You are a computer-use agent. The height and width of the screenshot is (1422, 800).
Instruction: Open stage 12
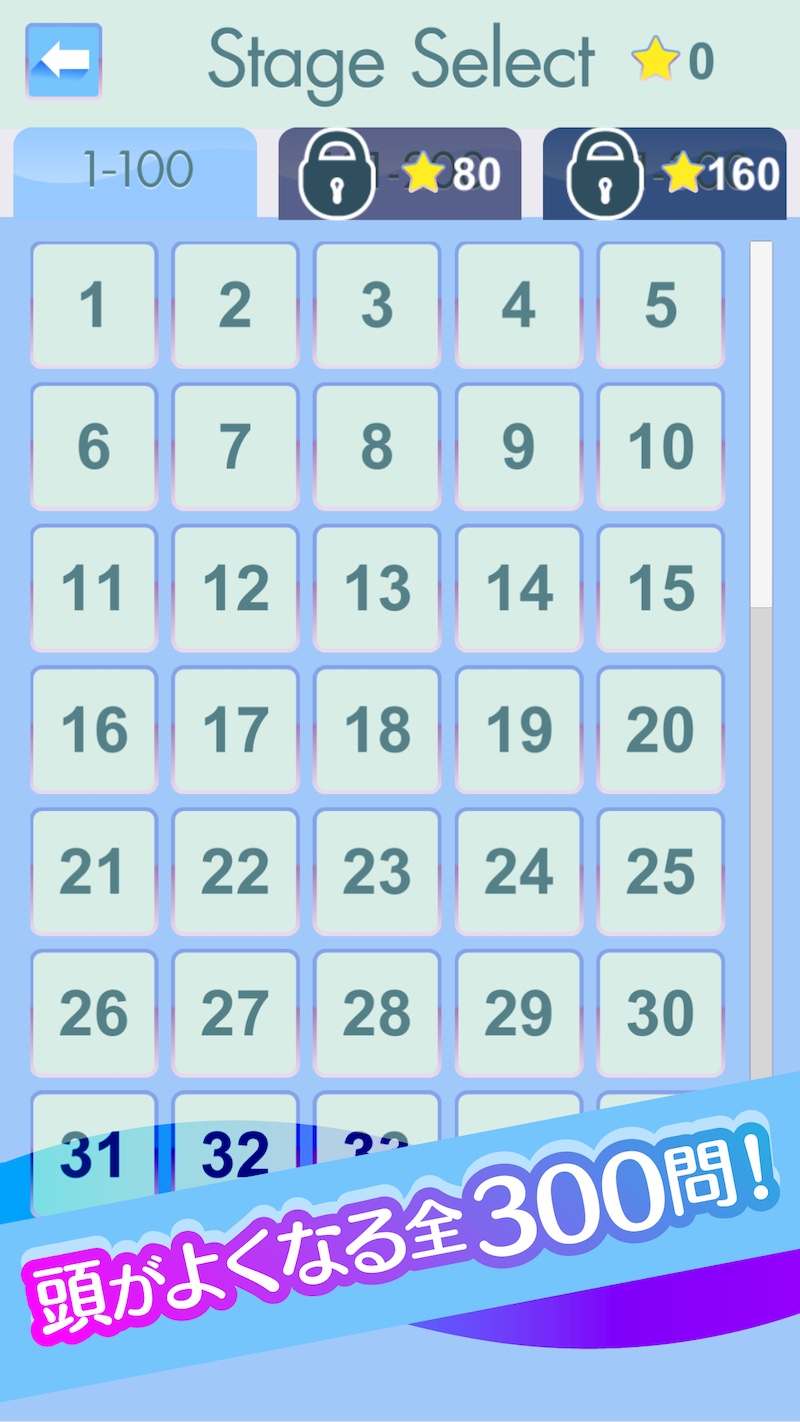pos(235,588)
